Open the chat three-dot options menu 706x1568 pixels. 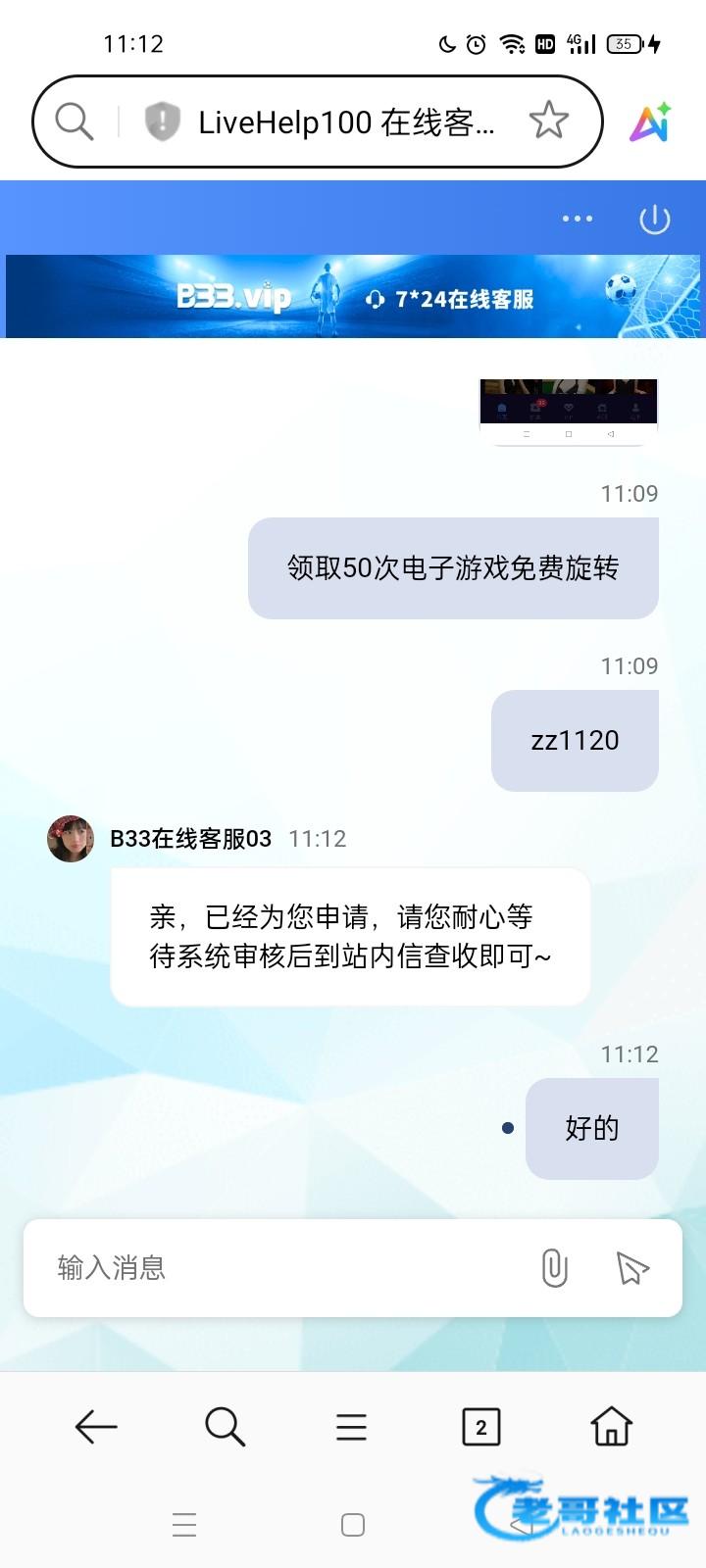click(x=577, y=219)
